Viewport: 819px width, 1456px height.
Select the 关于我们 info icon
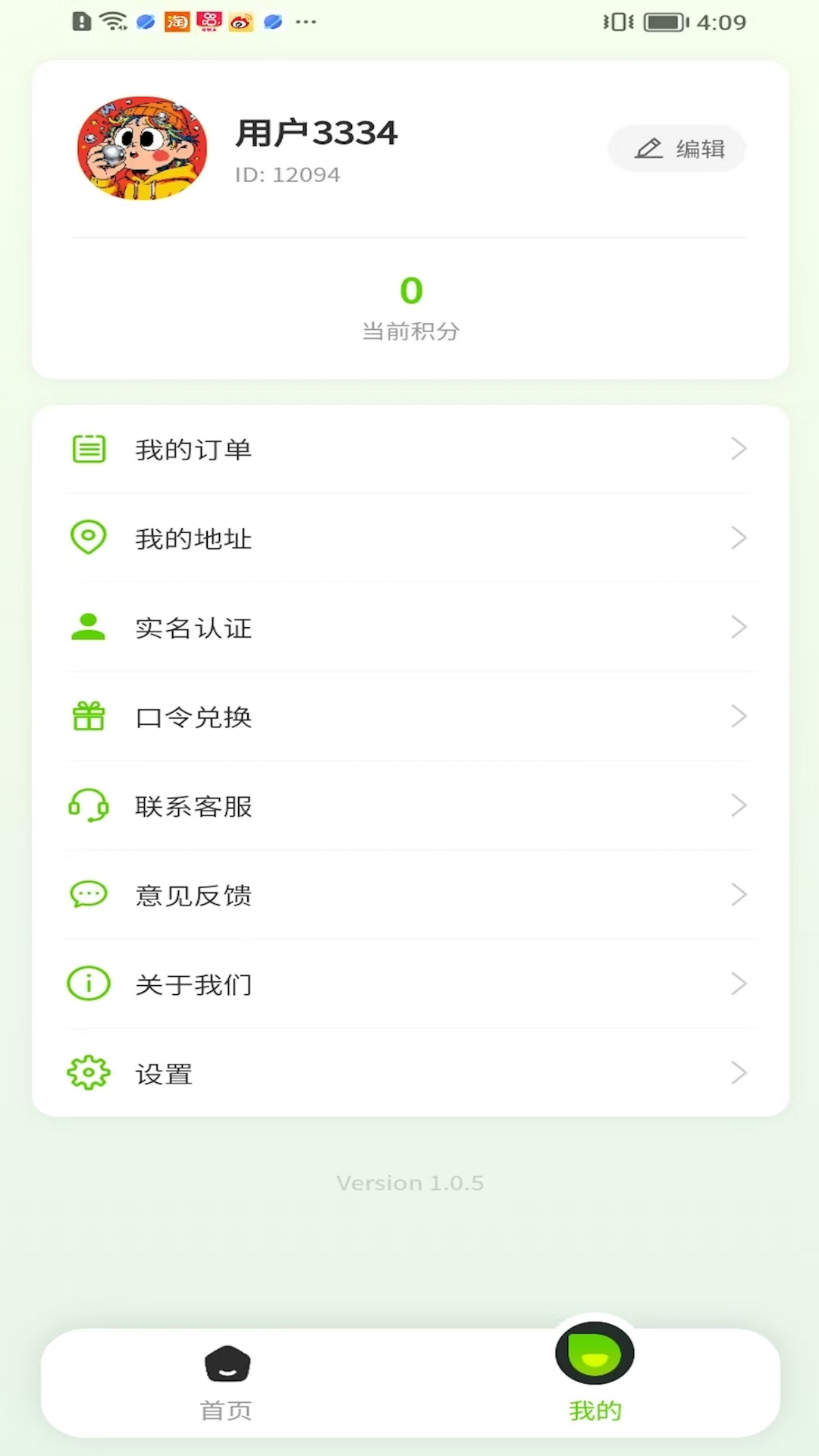[x=89, y=984]
